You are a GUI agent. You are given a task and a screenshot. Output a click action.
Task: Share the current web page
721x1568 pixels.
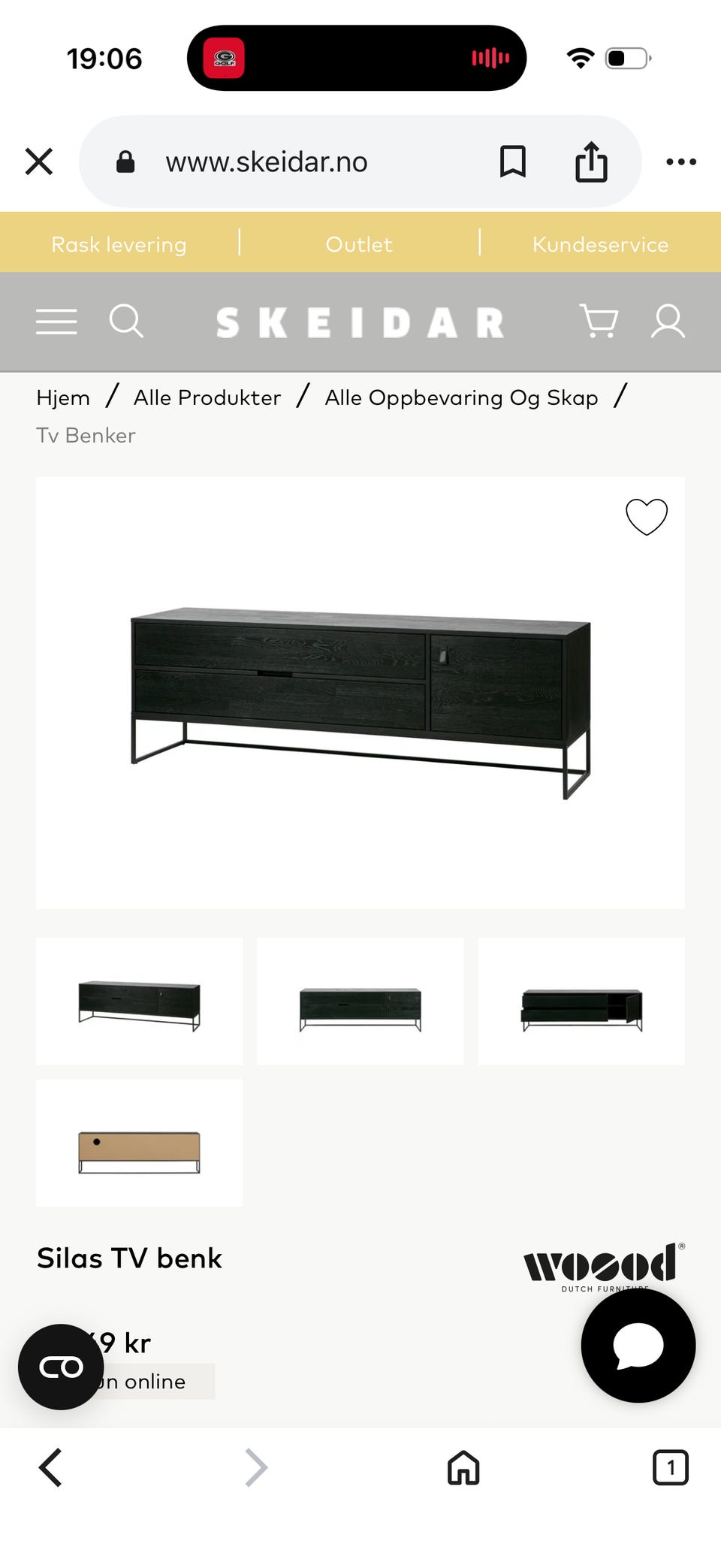[x=591, y=162]
